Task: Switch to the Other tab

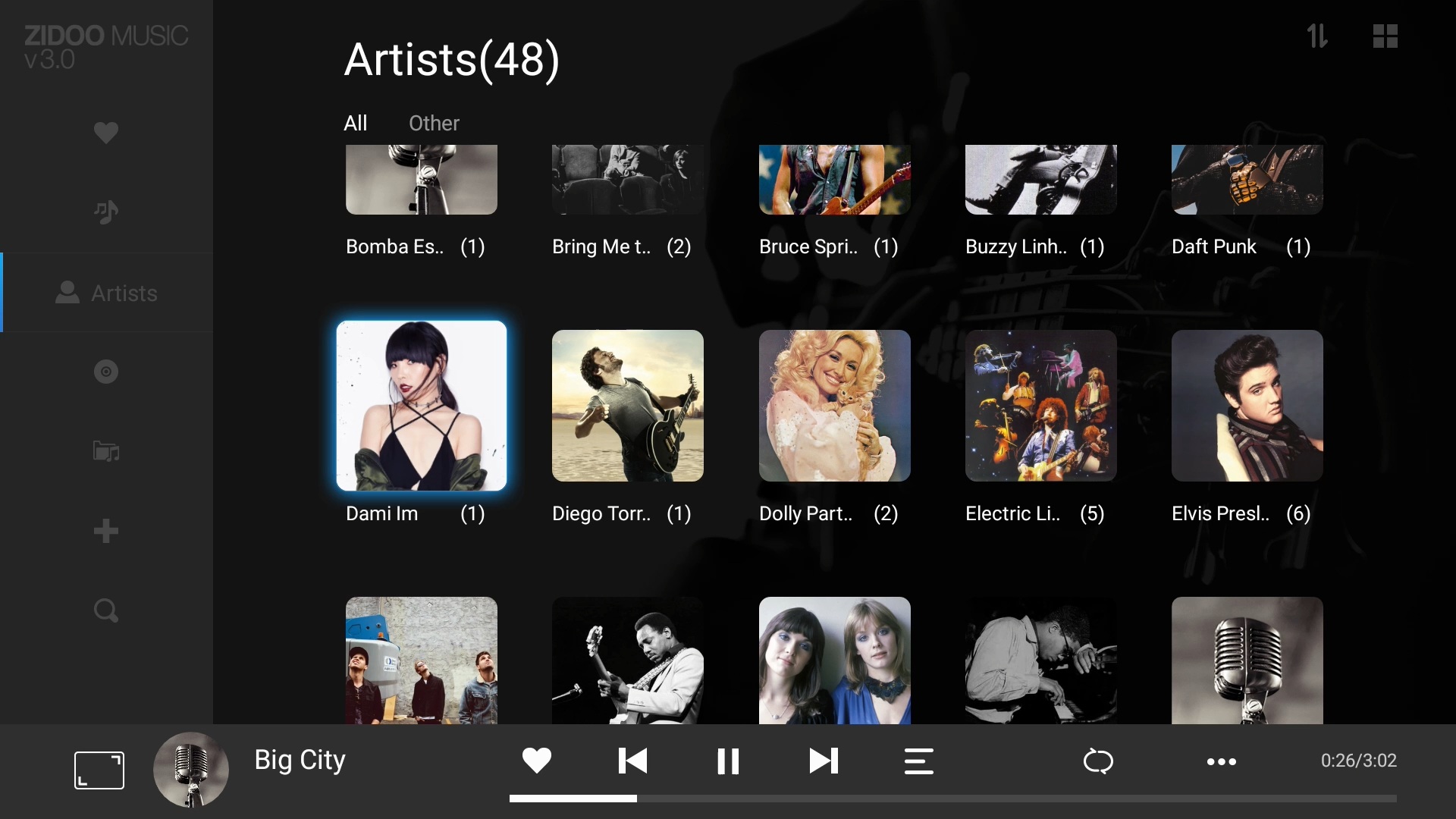Action: click(x=434, y=123)
